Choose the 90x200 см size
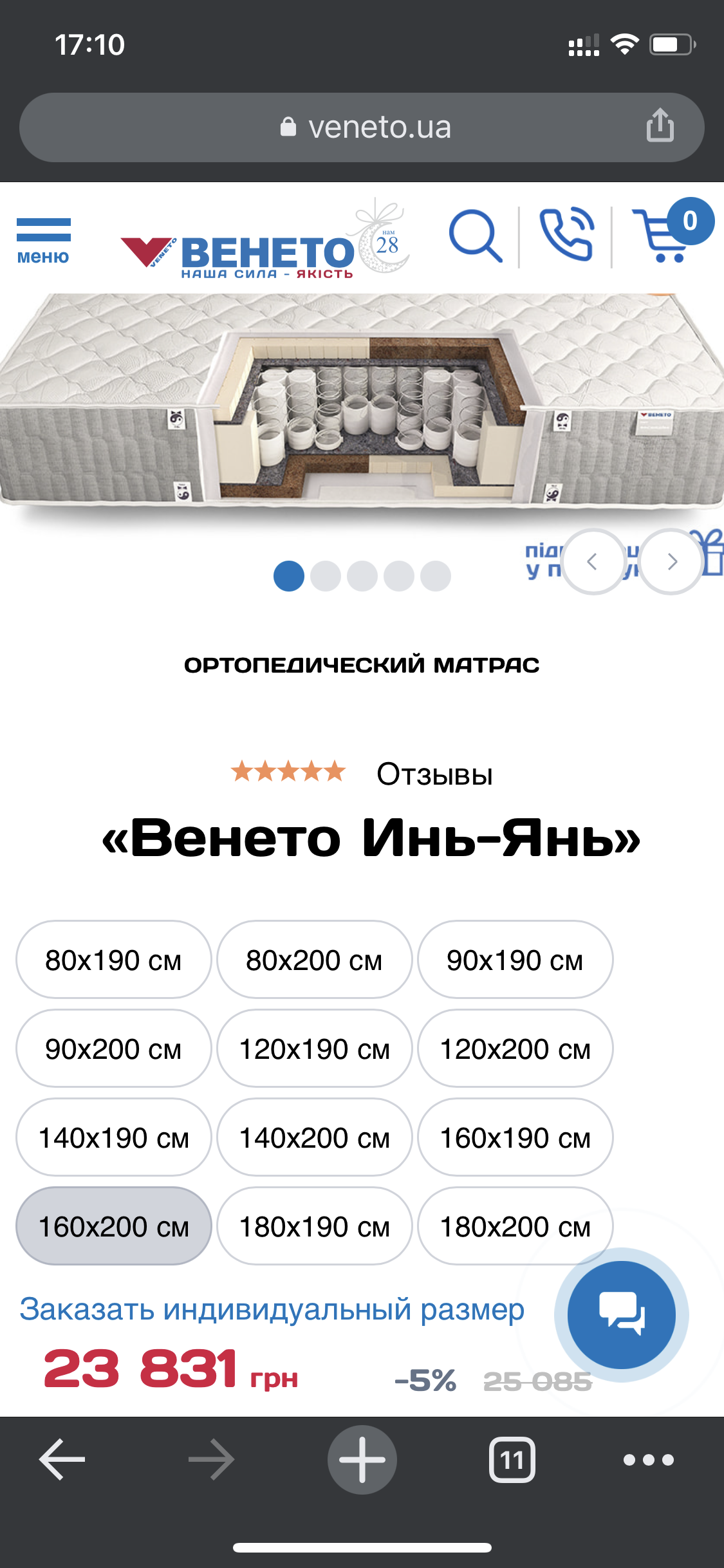 [114, 1049]
